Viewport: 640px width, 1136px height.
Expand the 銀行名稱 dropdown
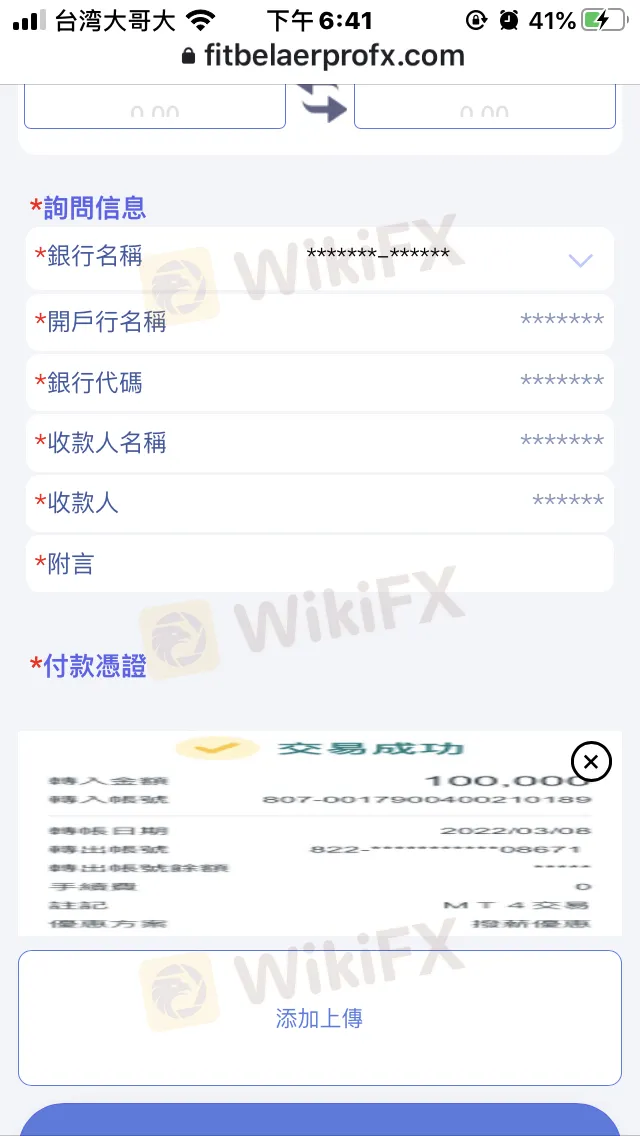point(580,260)
